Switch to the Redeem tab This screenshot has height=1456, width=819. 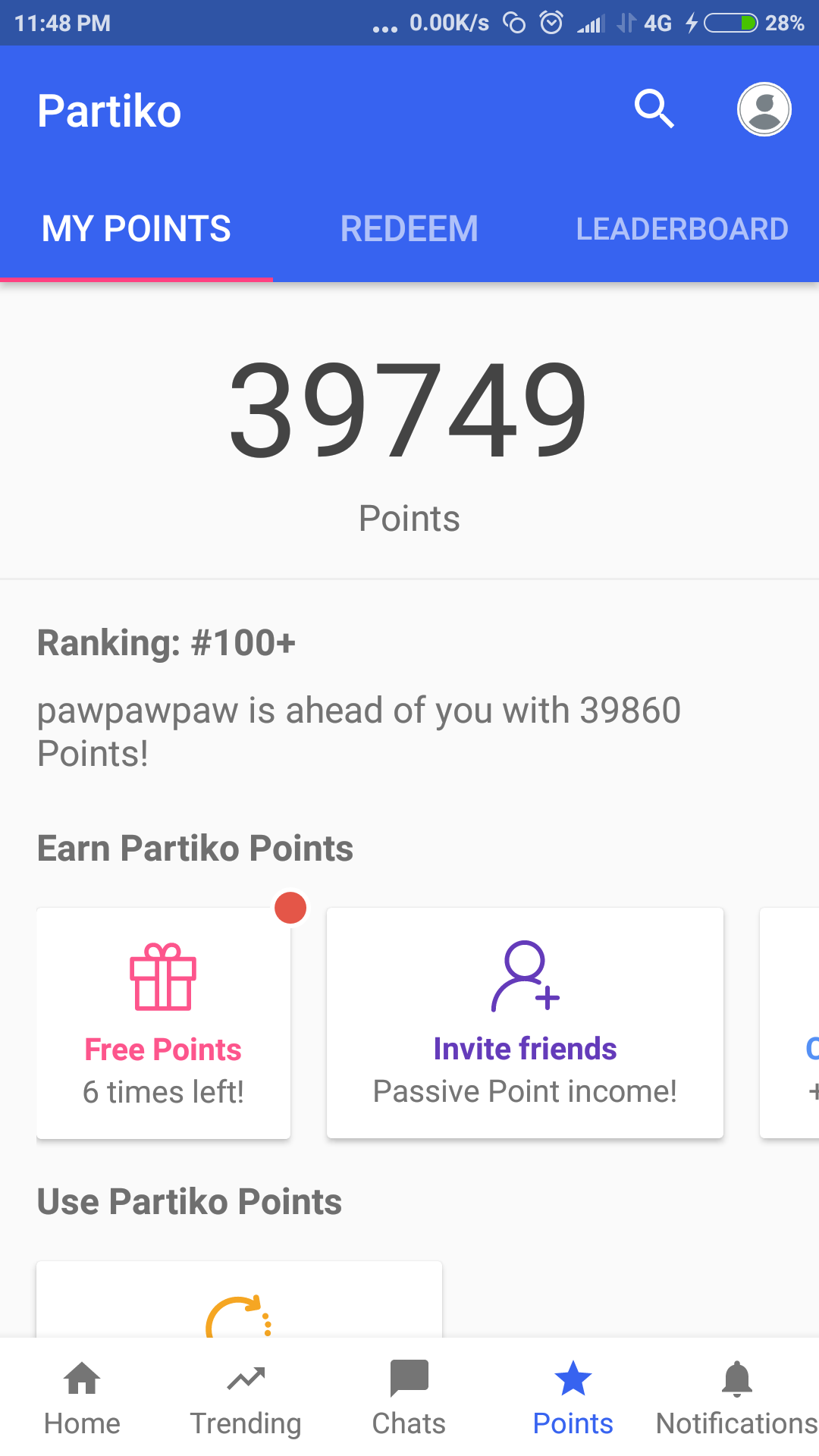click(x=409, y=229)
